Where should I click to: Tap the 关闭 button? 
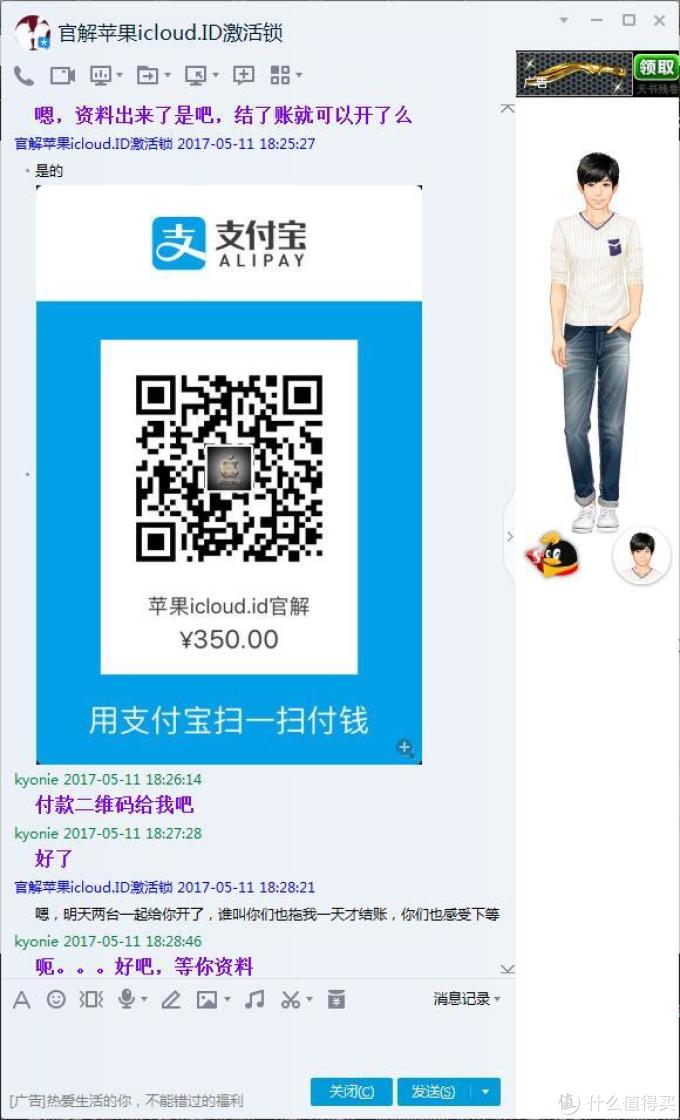pos(351,1091)
